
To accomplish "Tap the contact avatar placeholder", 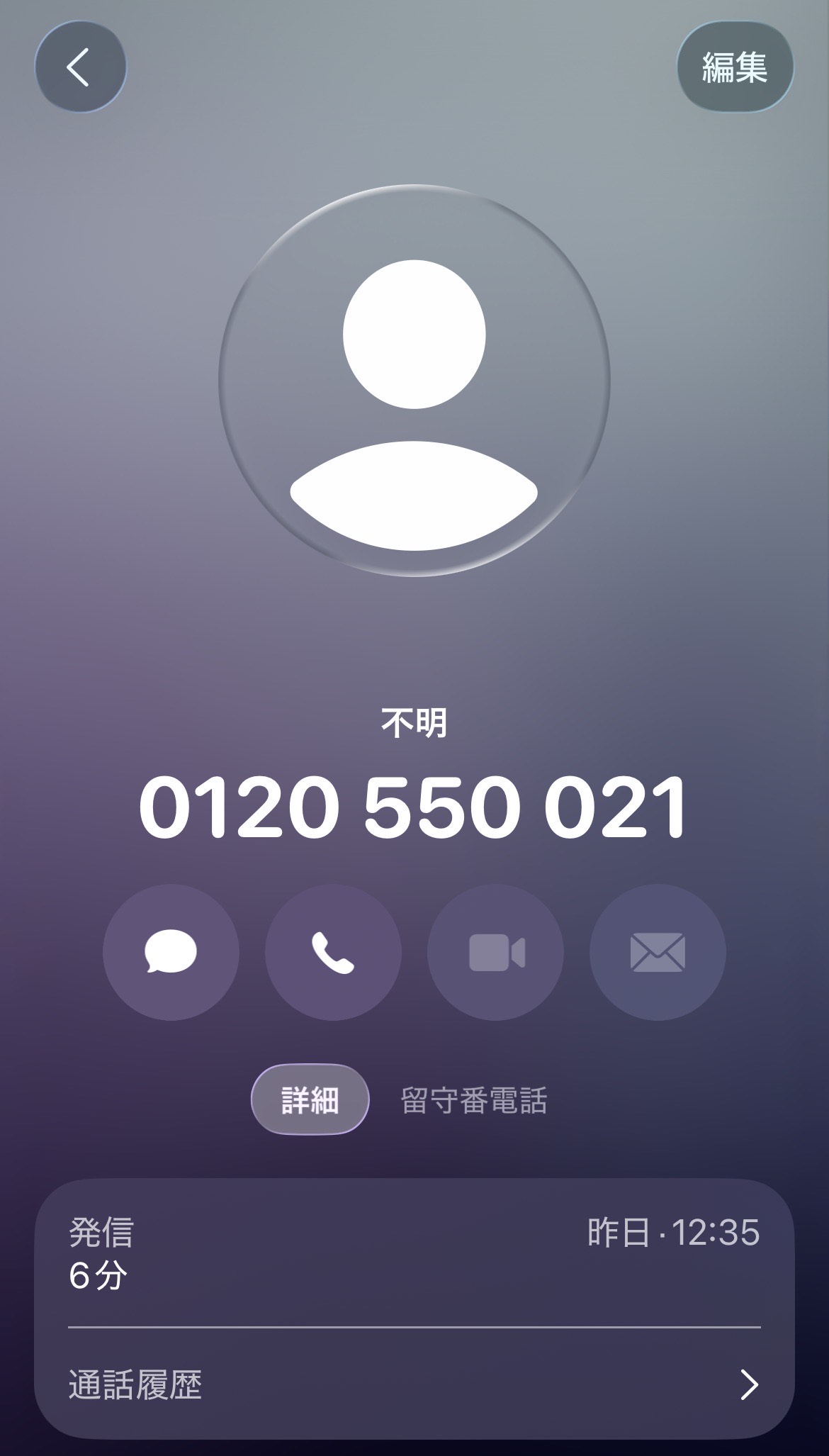I will coord(414,381).
